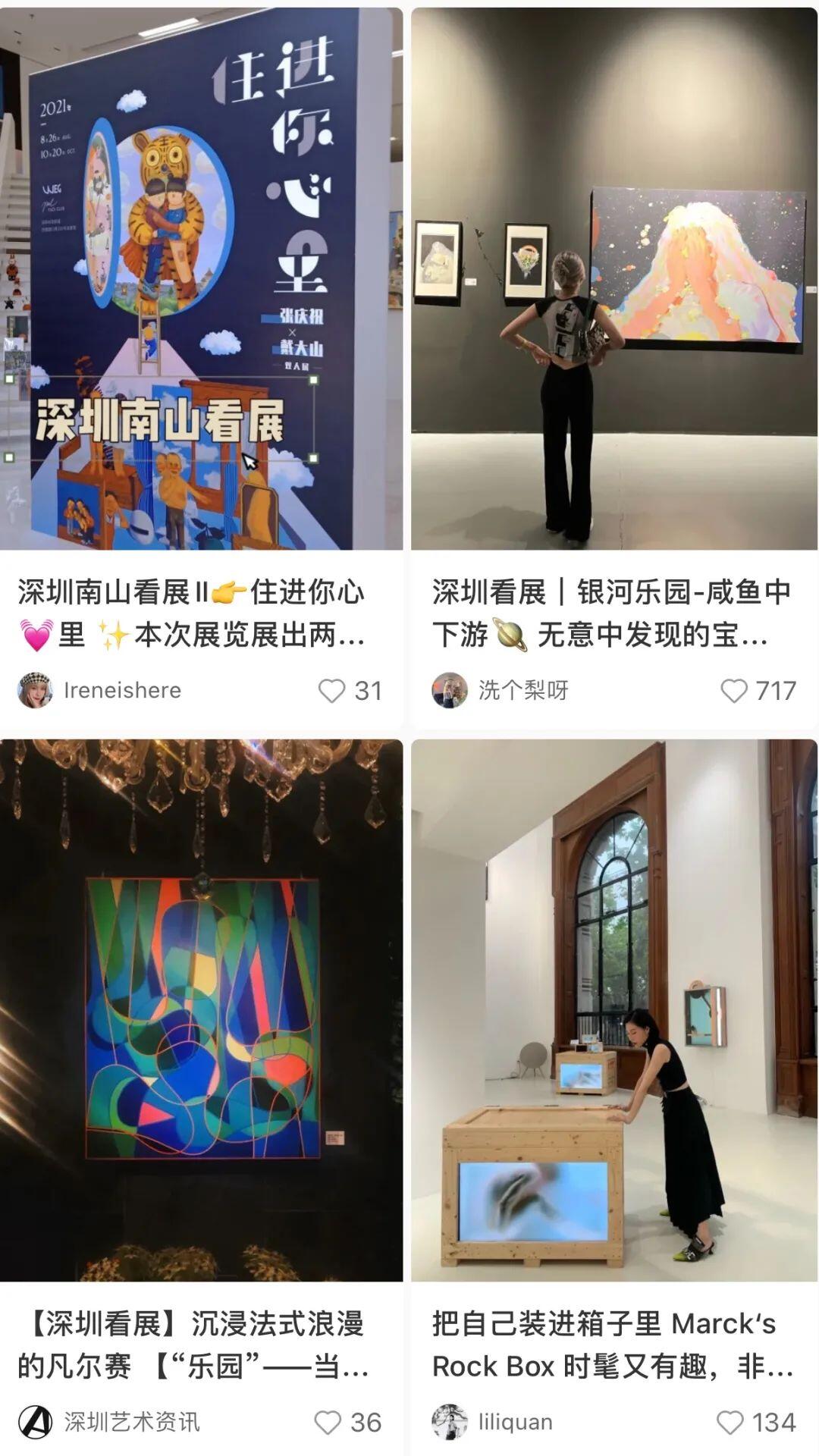Like the post by Ireneishere
Screen dimensions: 819x1456
(x=331, y=691)
